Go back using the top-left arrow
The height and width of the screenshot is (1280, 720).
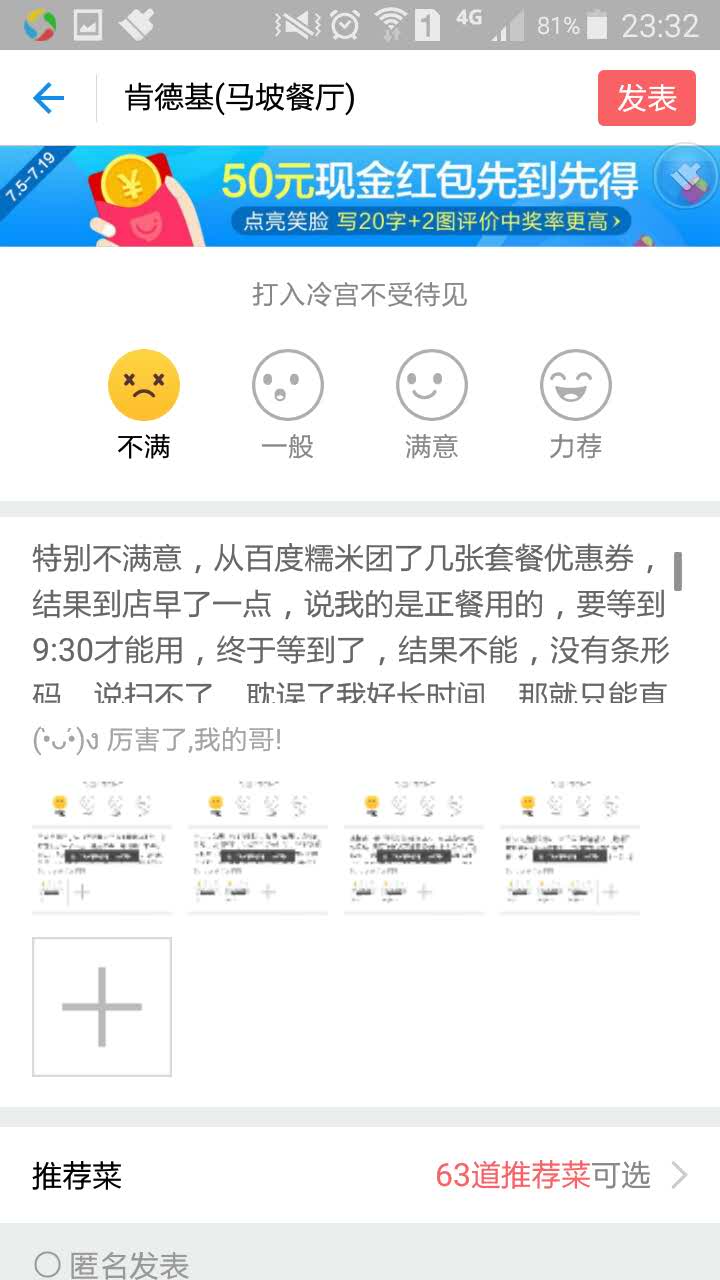(48, 98)
